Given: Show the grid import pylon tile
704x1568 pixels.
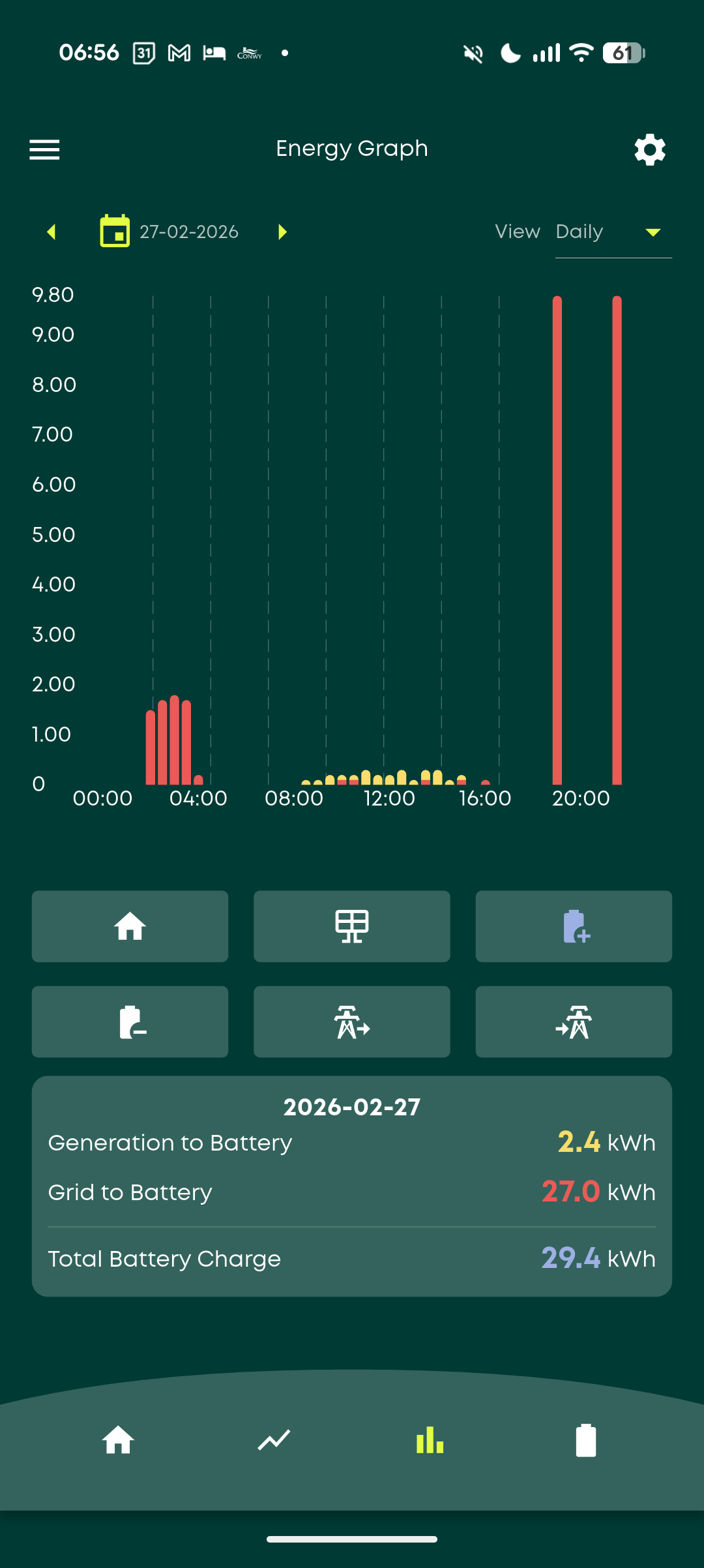Looking at the screenshot, I should (574, 1021).
